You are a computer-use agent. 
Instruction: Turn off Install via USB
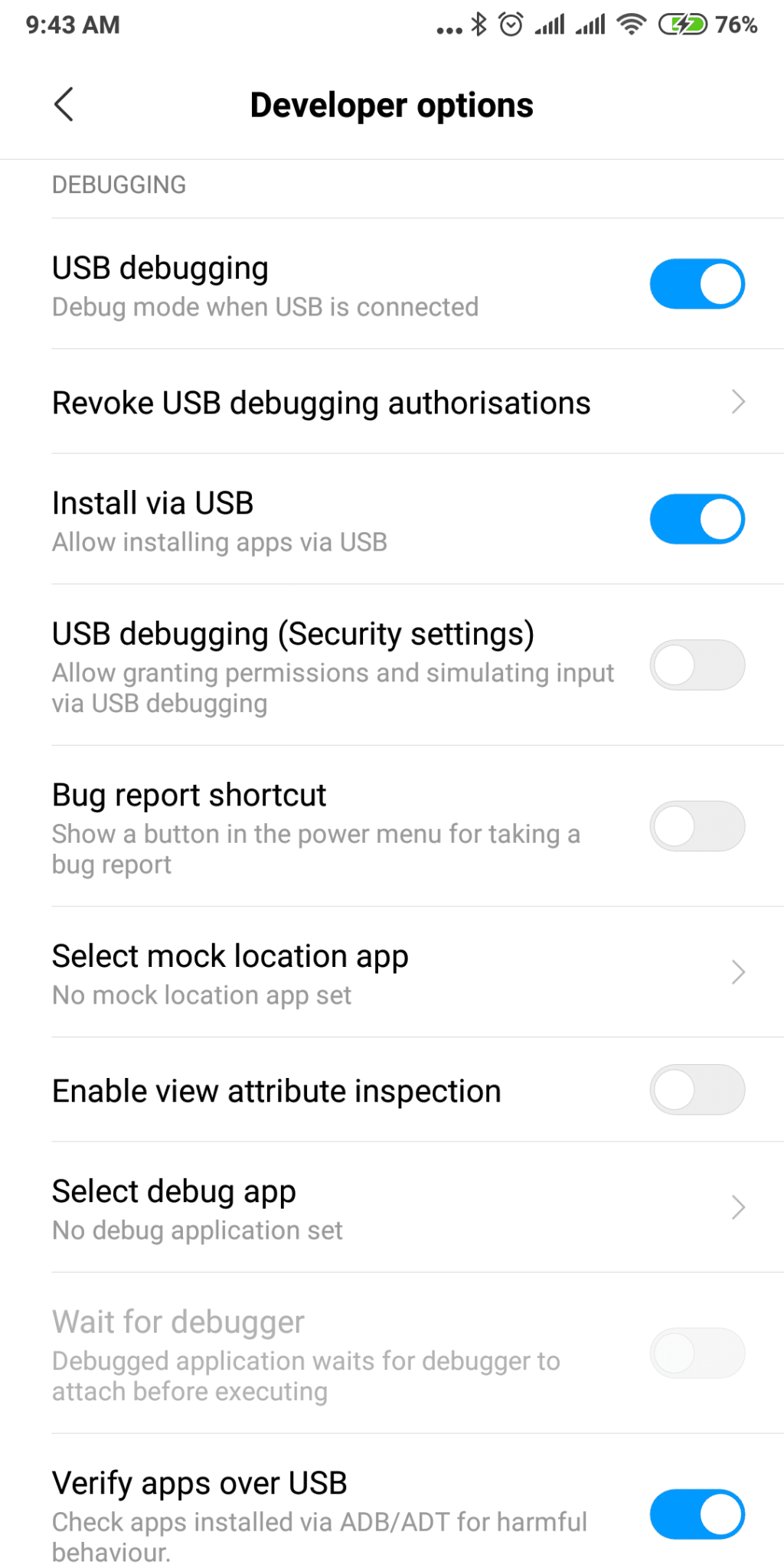(x=696, y=518)
